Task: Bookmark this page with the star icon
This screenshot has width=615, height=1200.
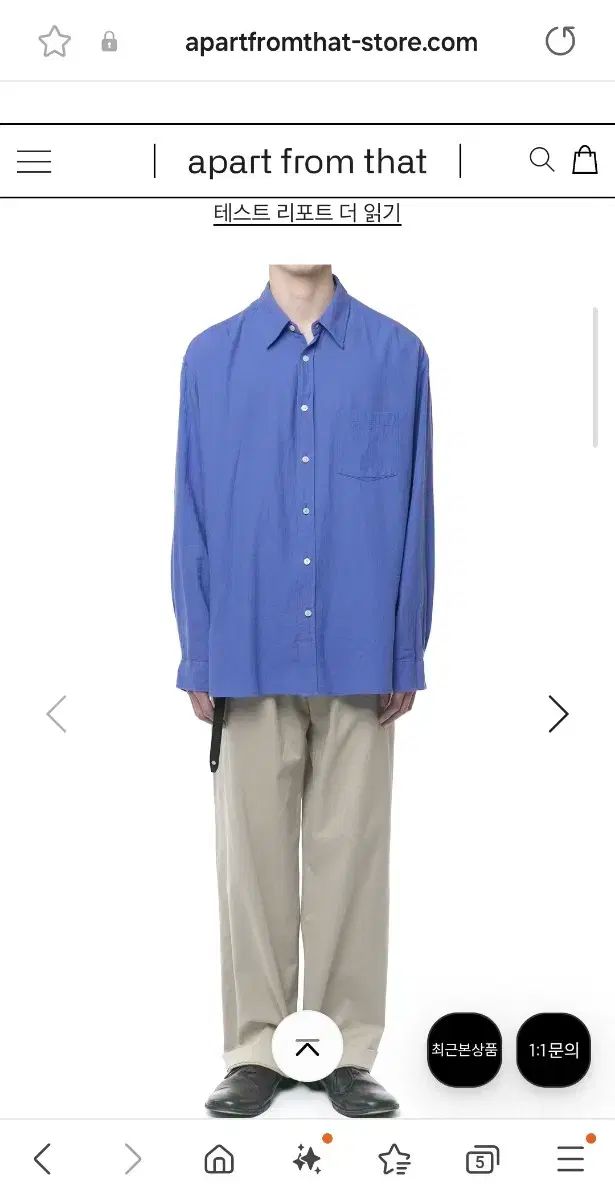Action: coord(55,42)
